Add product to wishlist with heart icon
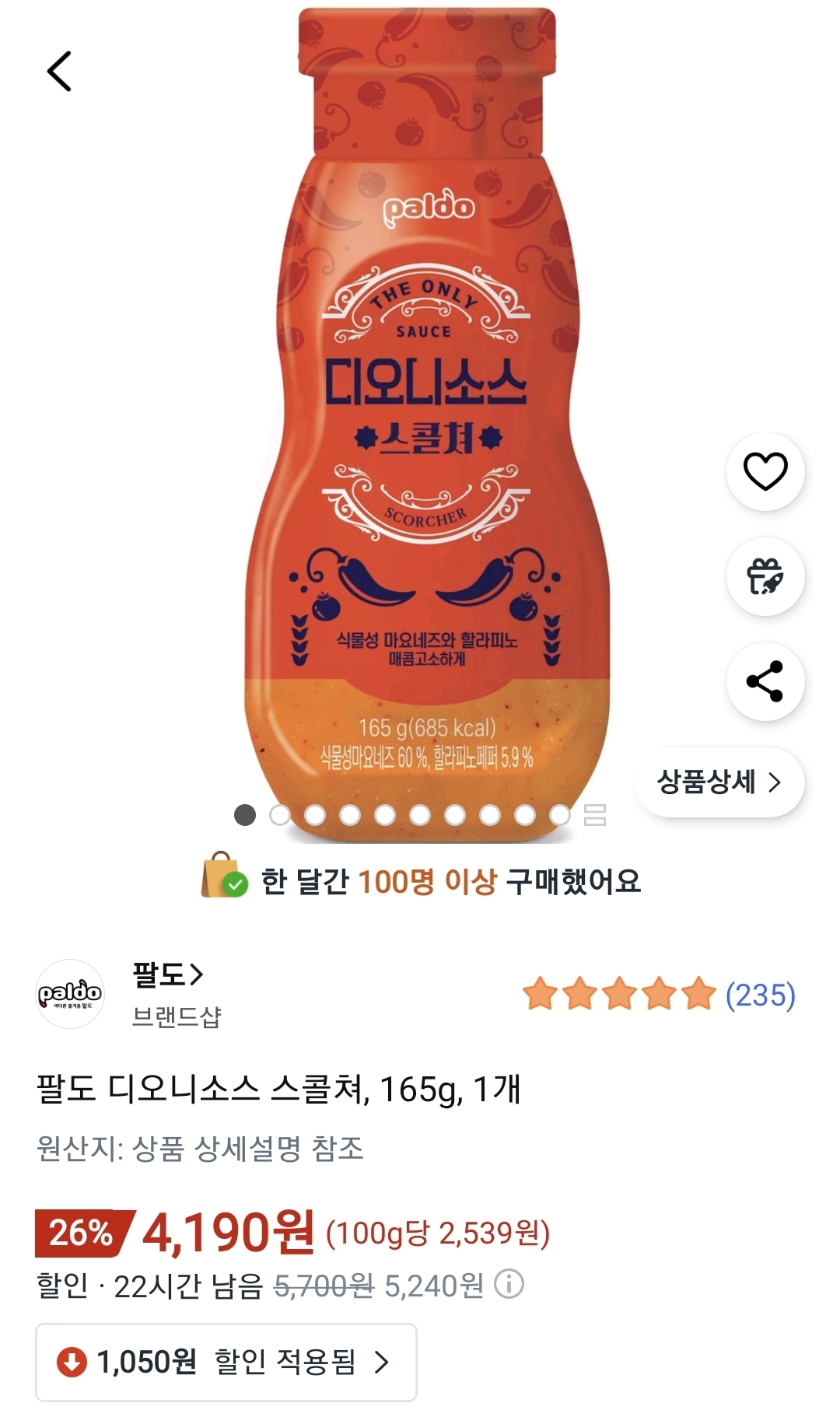Viewport: 840px width, 1410px height. (766, 471)
